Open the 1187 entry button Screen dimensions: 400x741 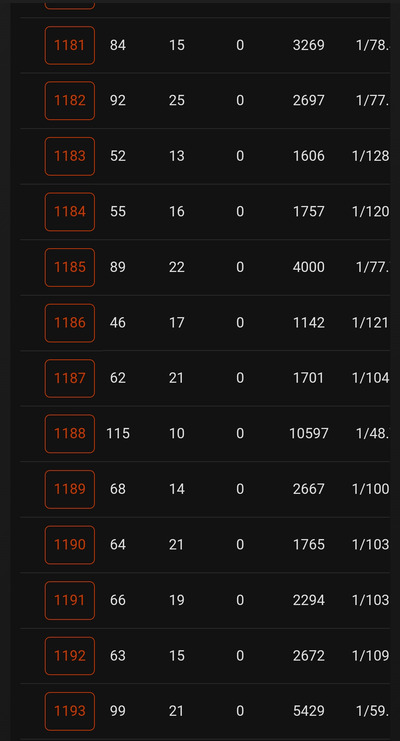click(x=70, y=379)
